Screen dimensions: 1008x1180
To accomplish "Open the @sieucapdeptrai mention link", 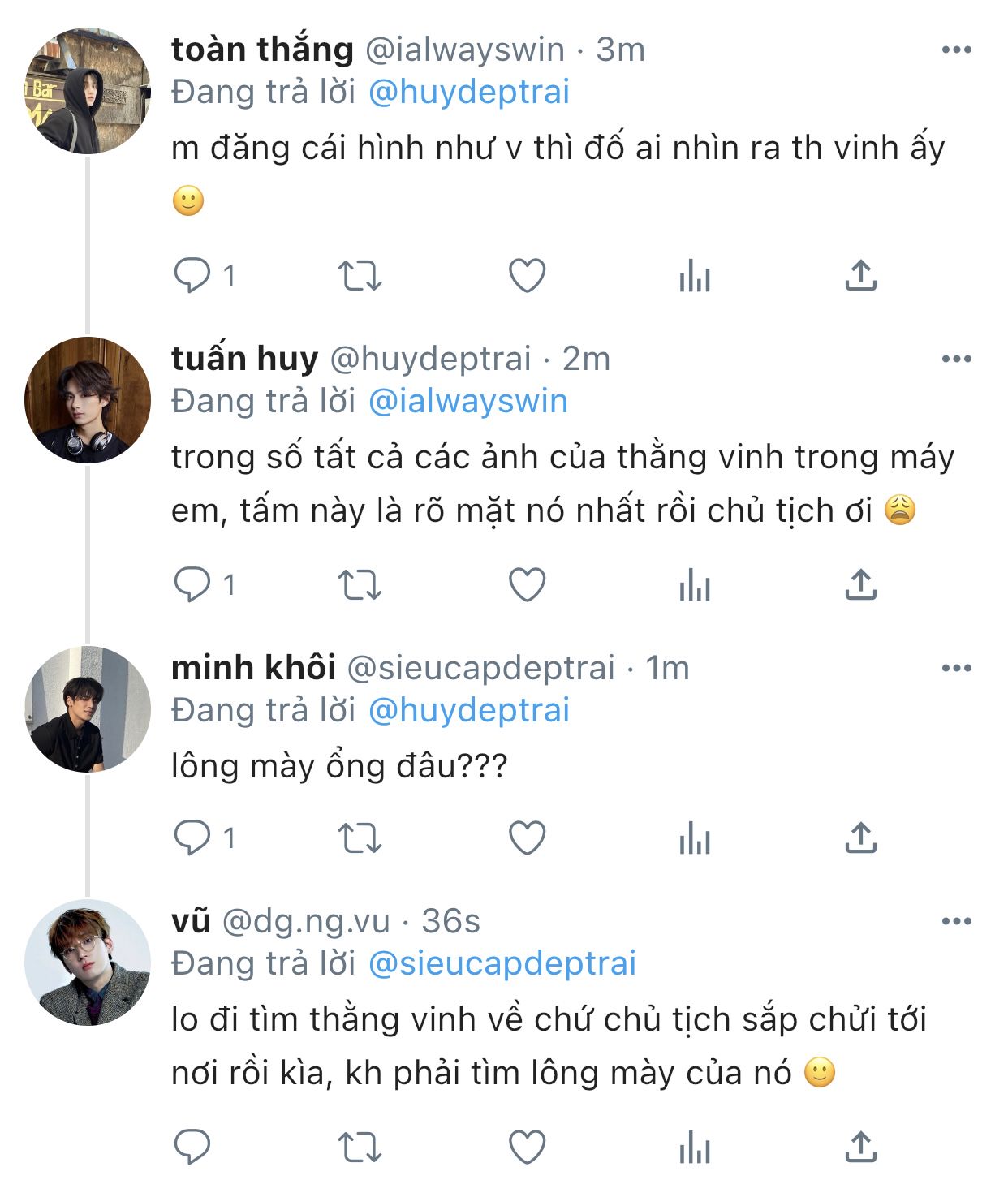I will coord(502,963).
